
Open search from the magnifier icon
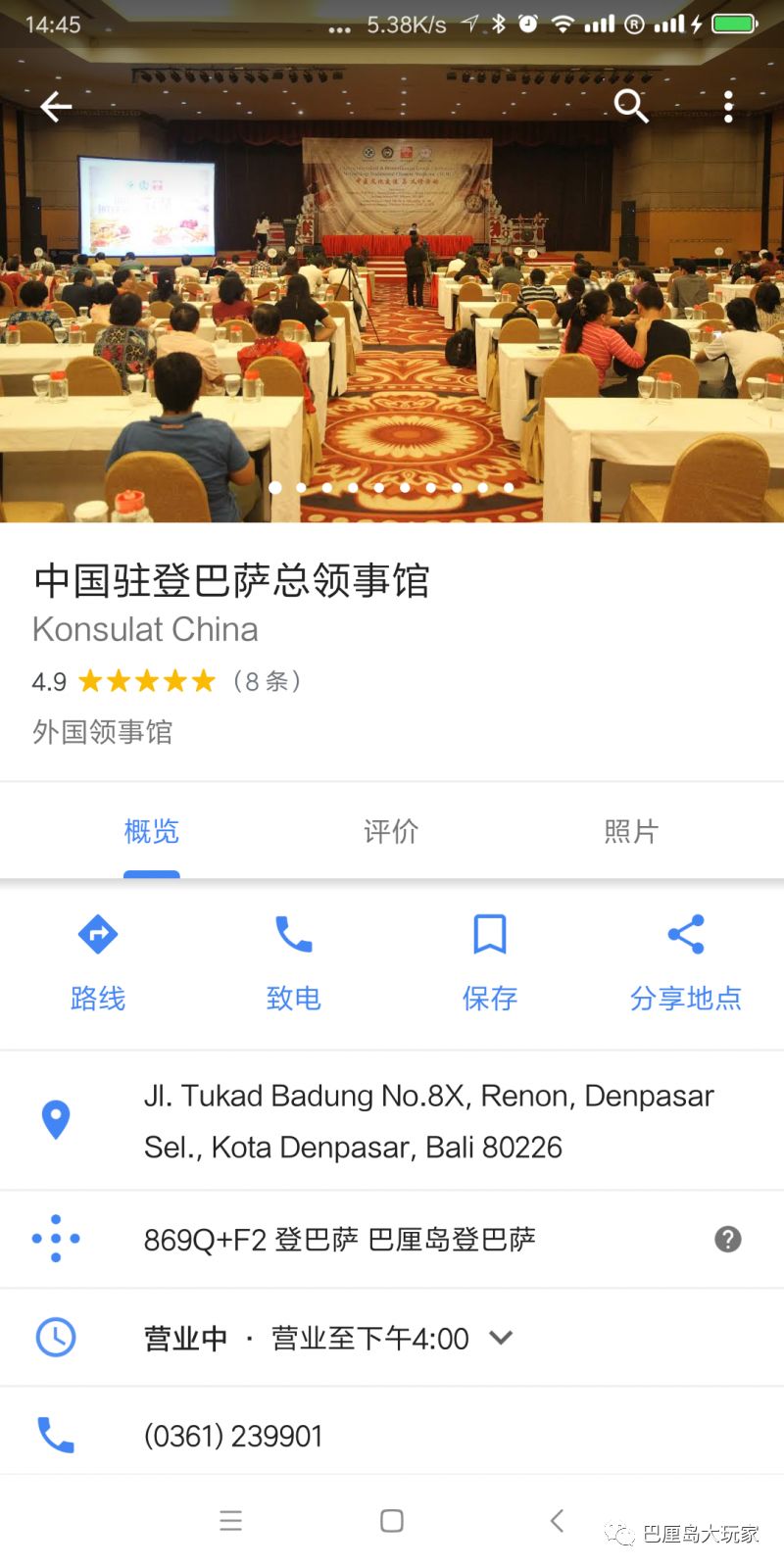pos(630,105)
